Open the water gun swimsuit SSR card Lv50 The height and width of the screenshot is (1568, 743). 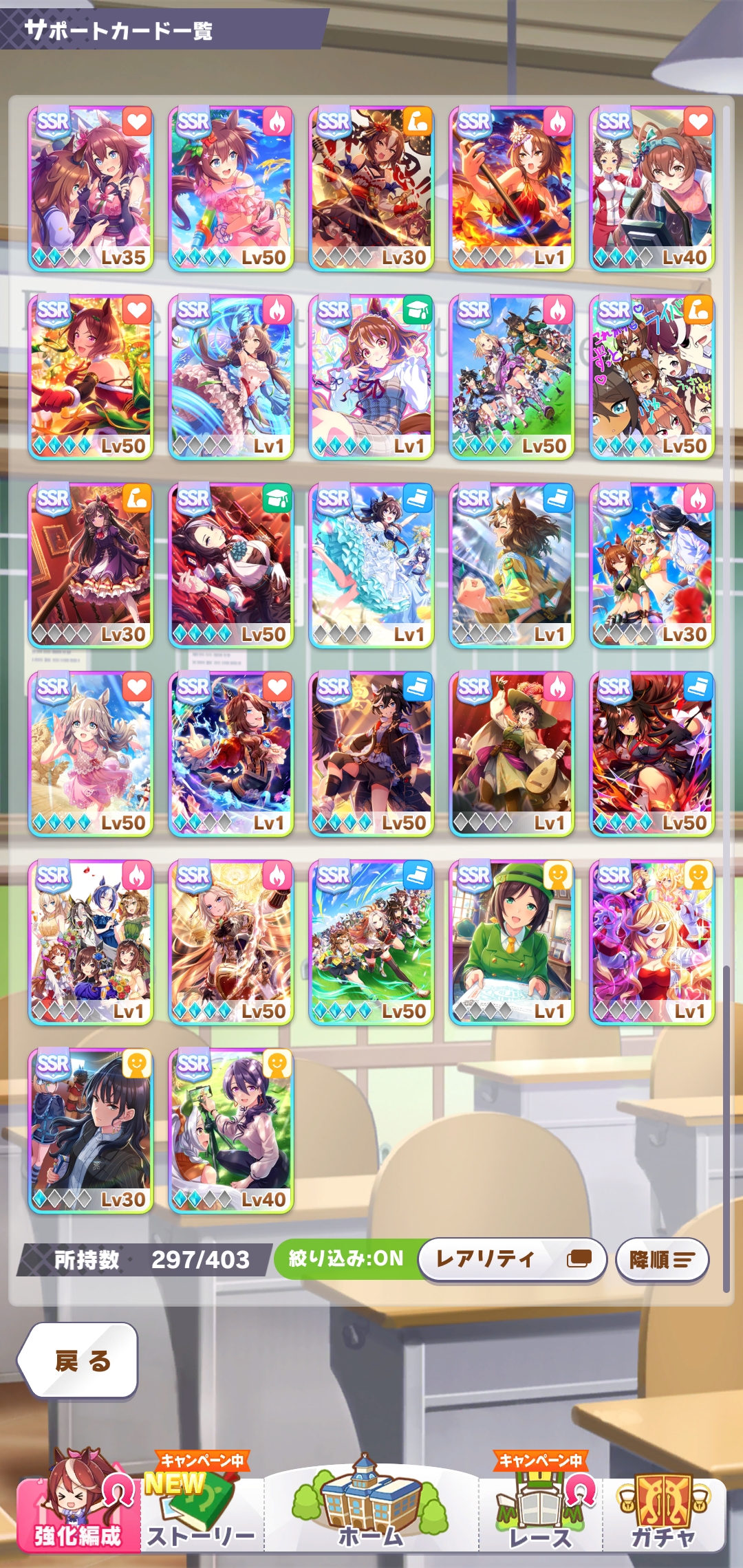point(230,188)
